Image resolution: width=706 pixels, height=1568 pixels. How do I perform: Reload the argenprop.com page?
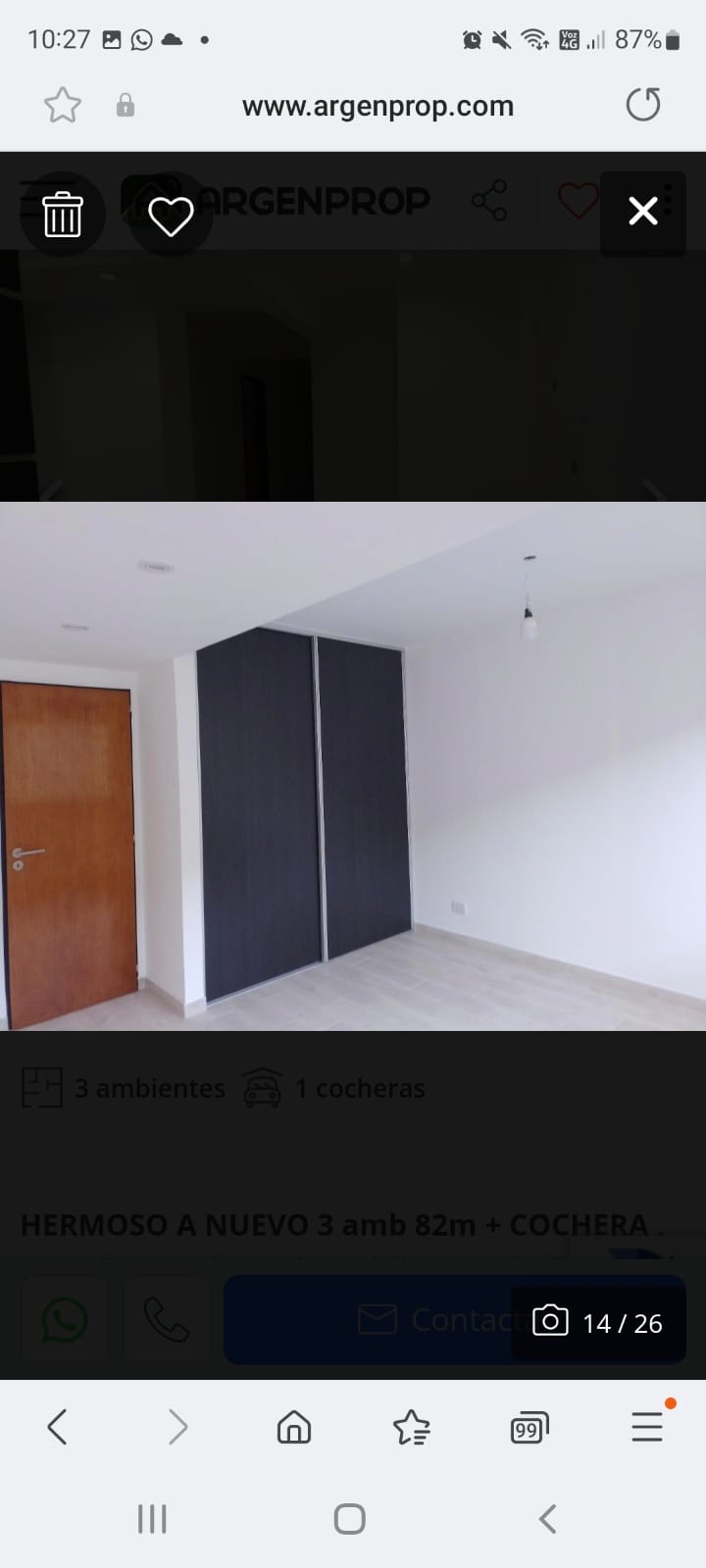643,105
